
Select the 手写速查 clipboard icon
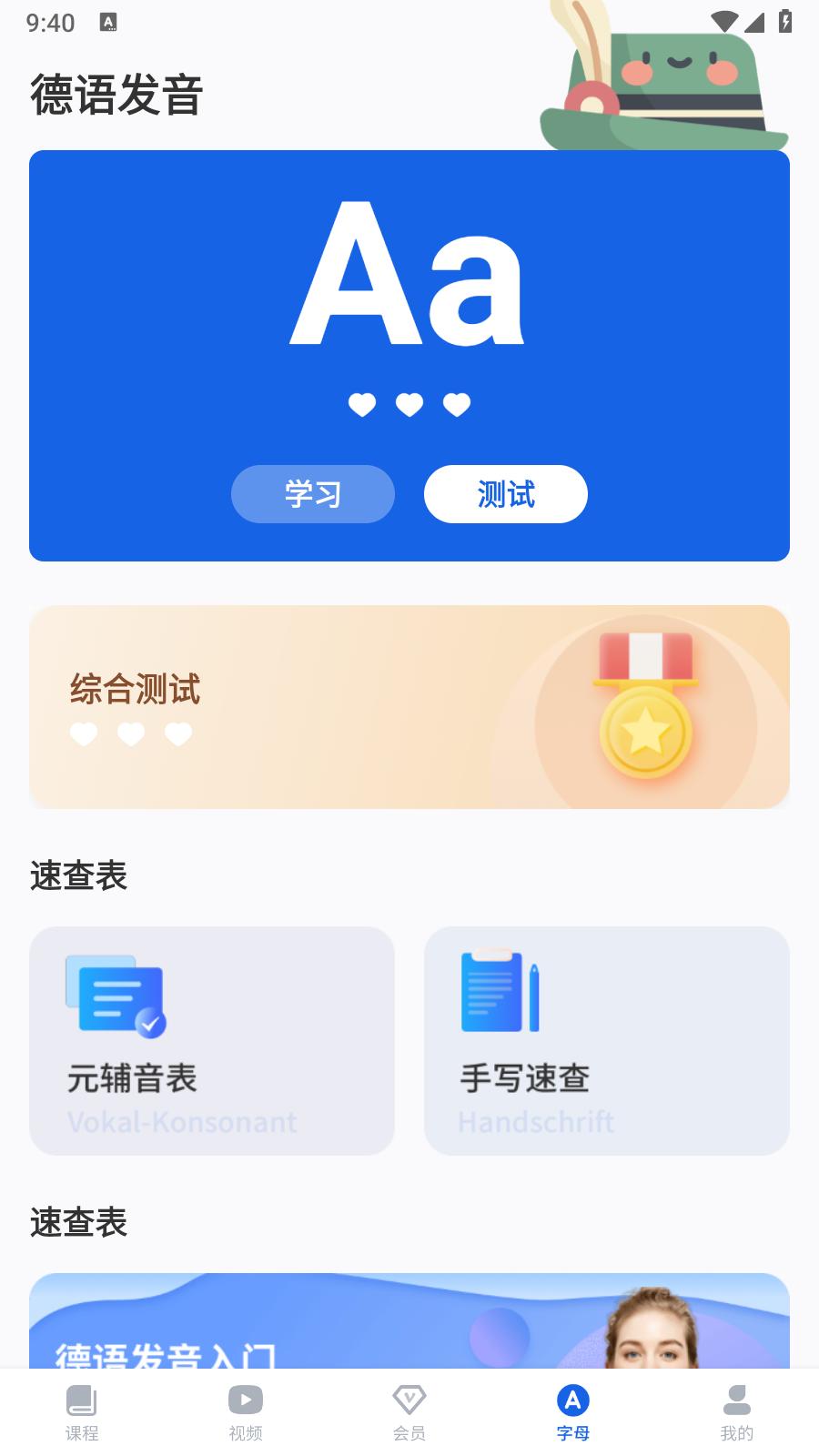[496, 992]
